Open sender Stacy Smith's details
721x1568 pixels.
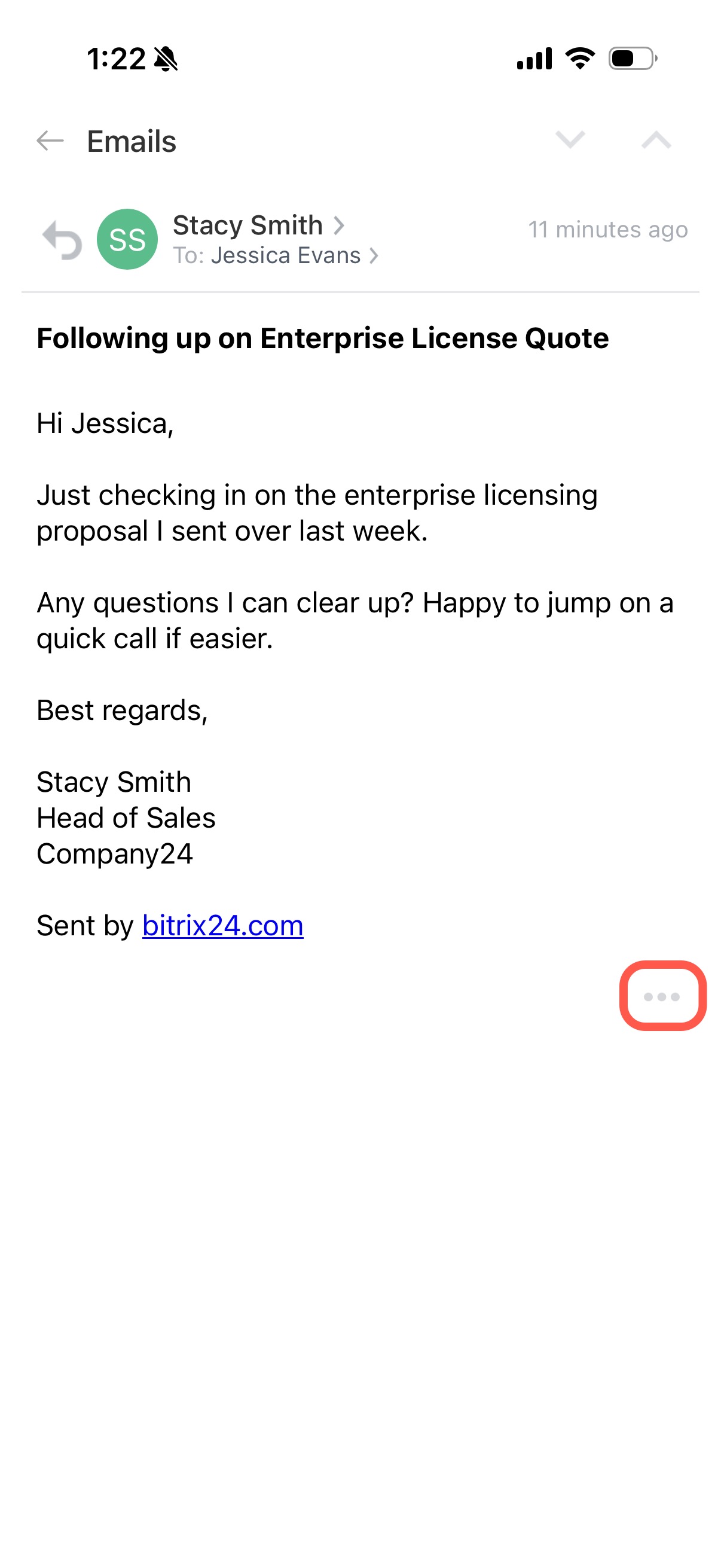click(258, 225)
